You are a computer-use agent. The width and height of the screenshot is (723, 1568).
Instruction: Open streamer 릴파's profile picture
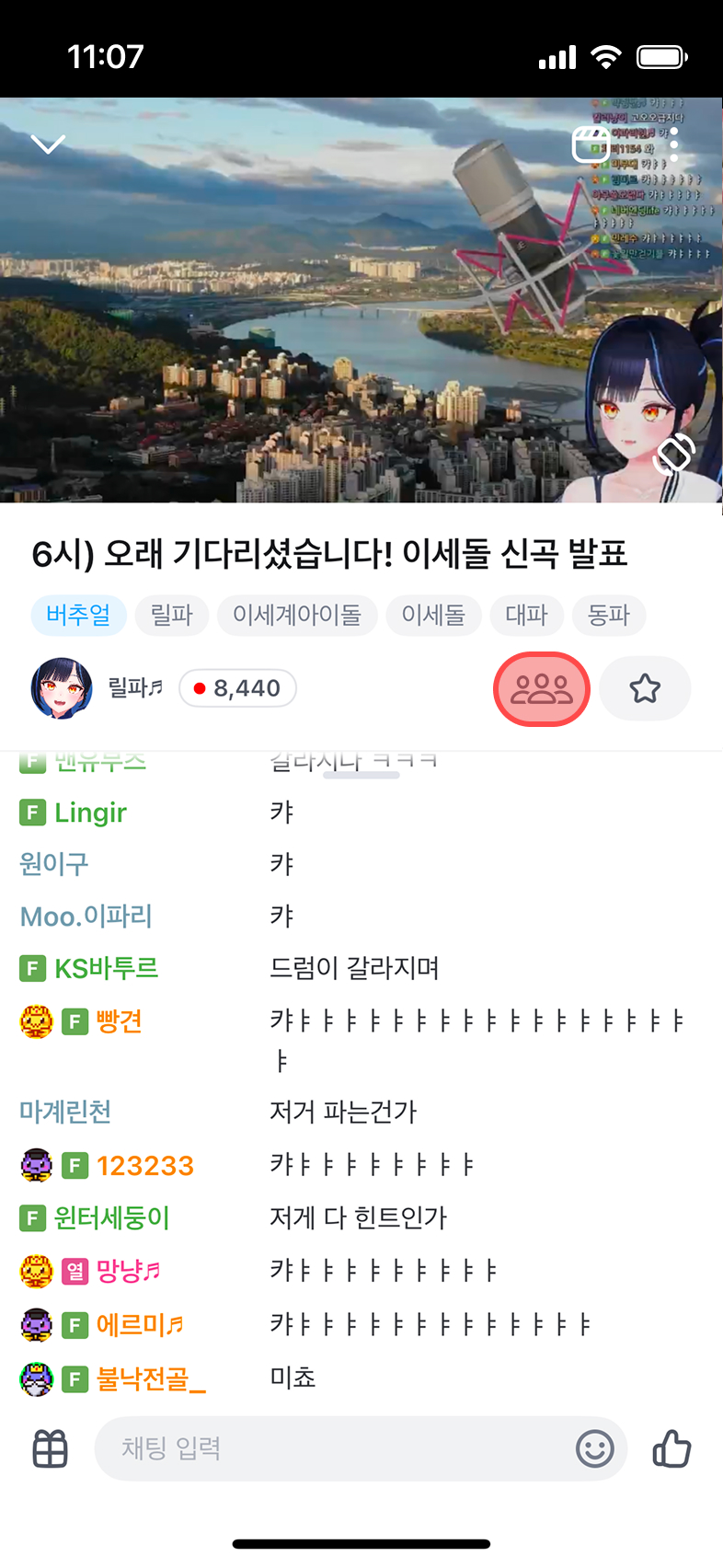[x=62, y=688]
